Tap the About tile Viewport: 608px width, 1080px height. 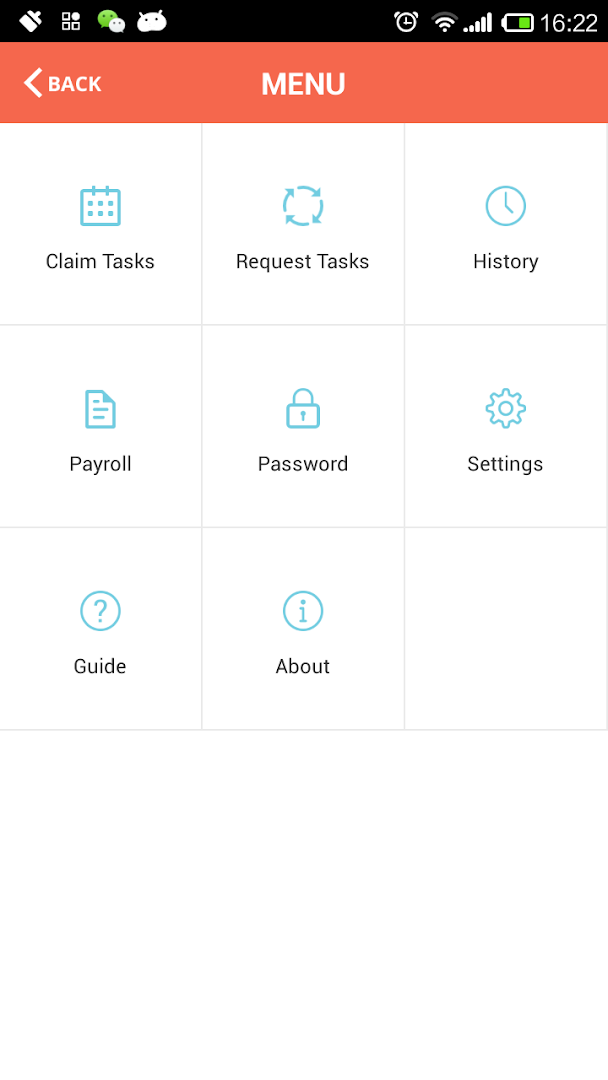tap(303, 630)
